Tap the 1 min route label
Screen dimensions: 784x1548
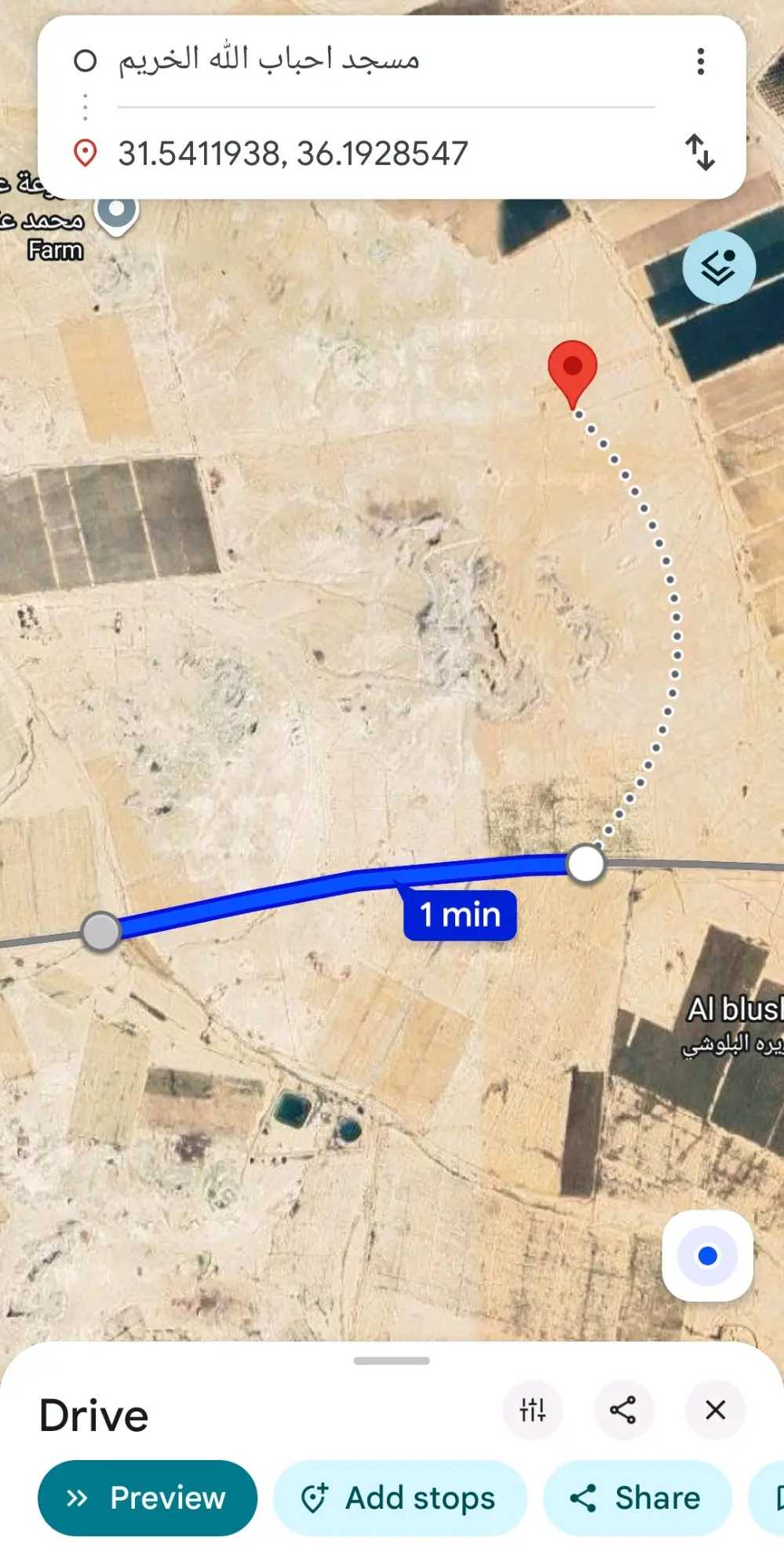tap(460, 915)
